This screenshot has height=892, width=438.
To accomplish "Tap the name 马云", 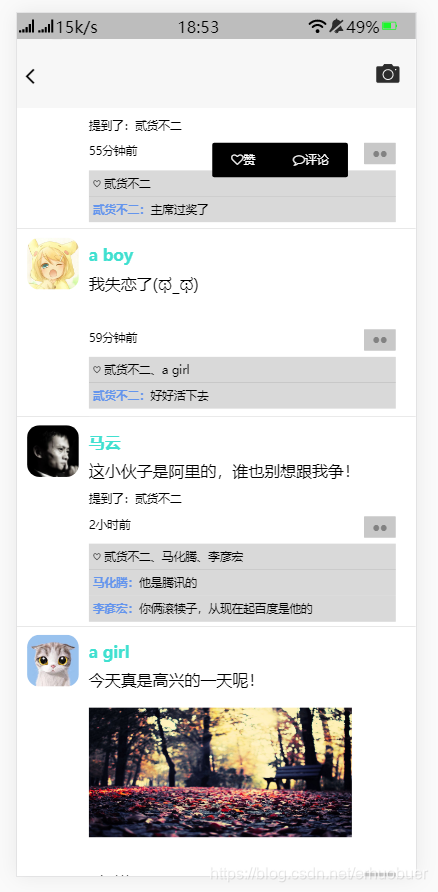I will 105,443.
